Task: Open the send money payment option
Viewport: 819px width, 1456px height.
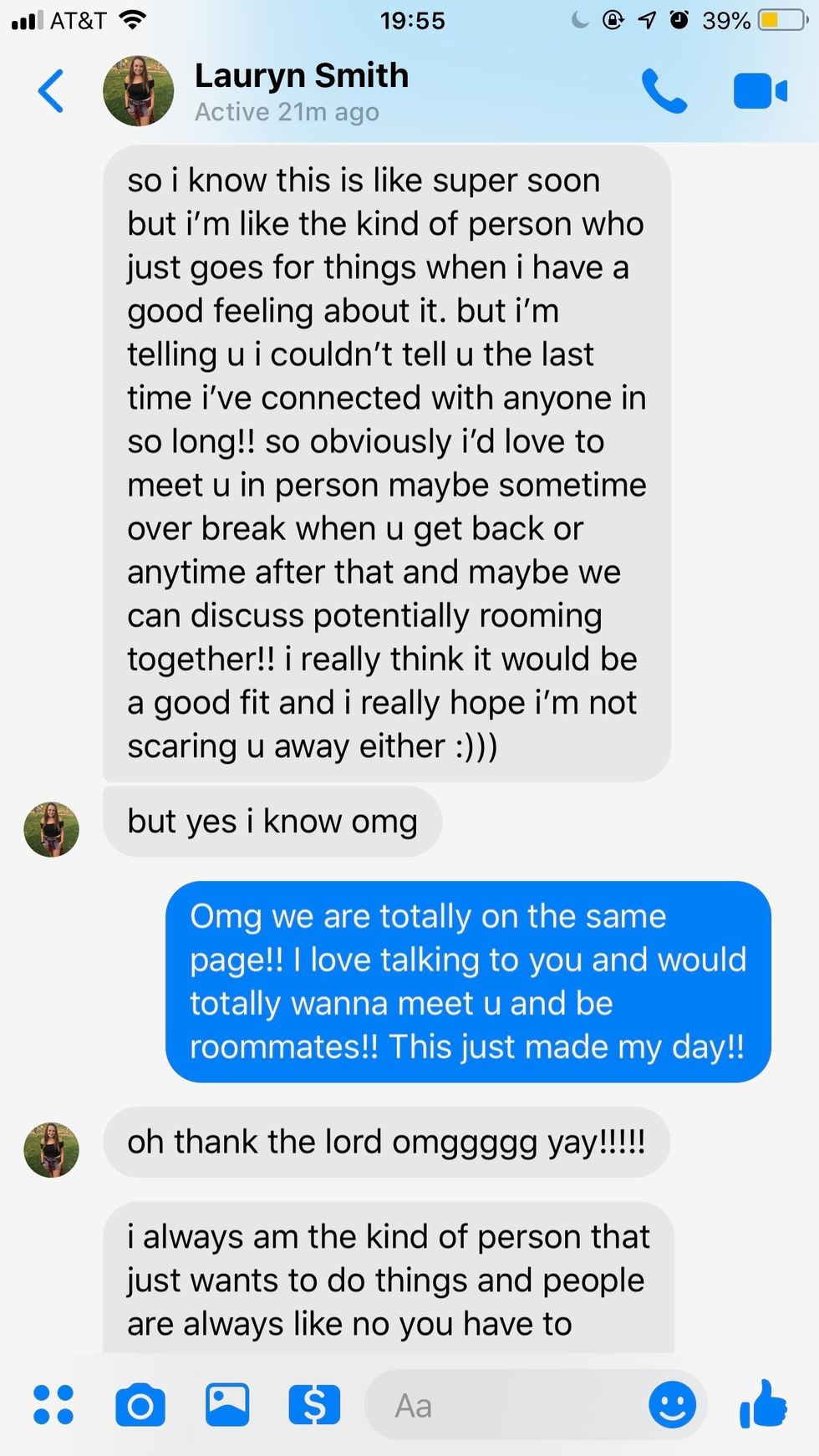Action: click(x=314, y=1404)
